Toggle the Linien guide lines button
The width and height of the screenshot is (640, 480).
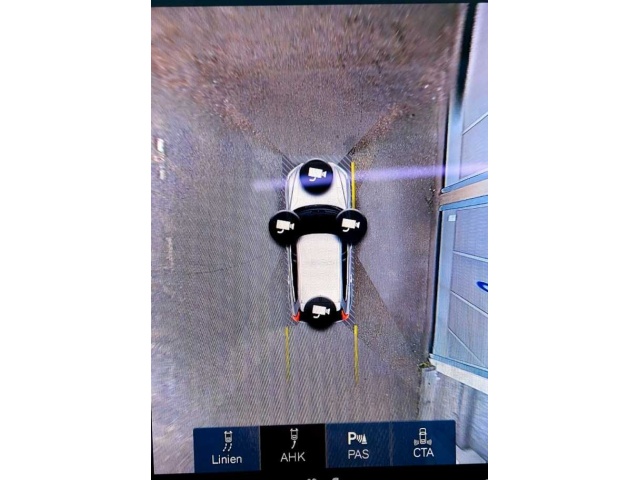pos(226,445)
